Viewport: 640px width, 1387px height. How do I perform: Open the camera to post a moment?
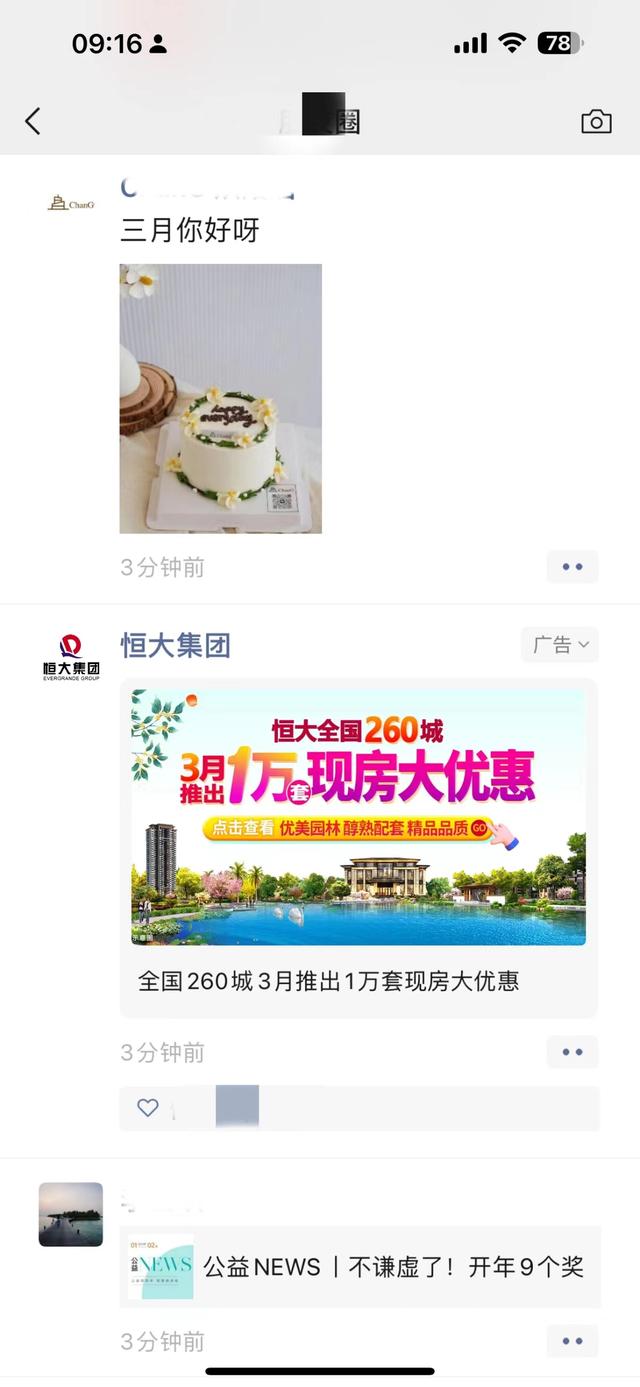[596, 122]
